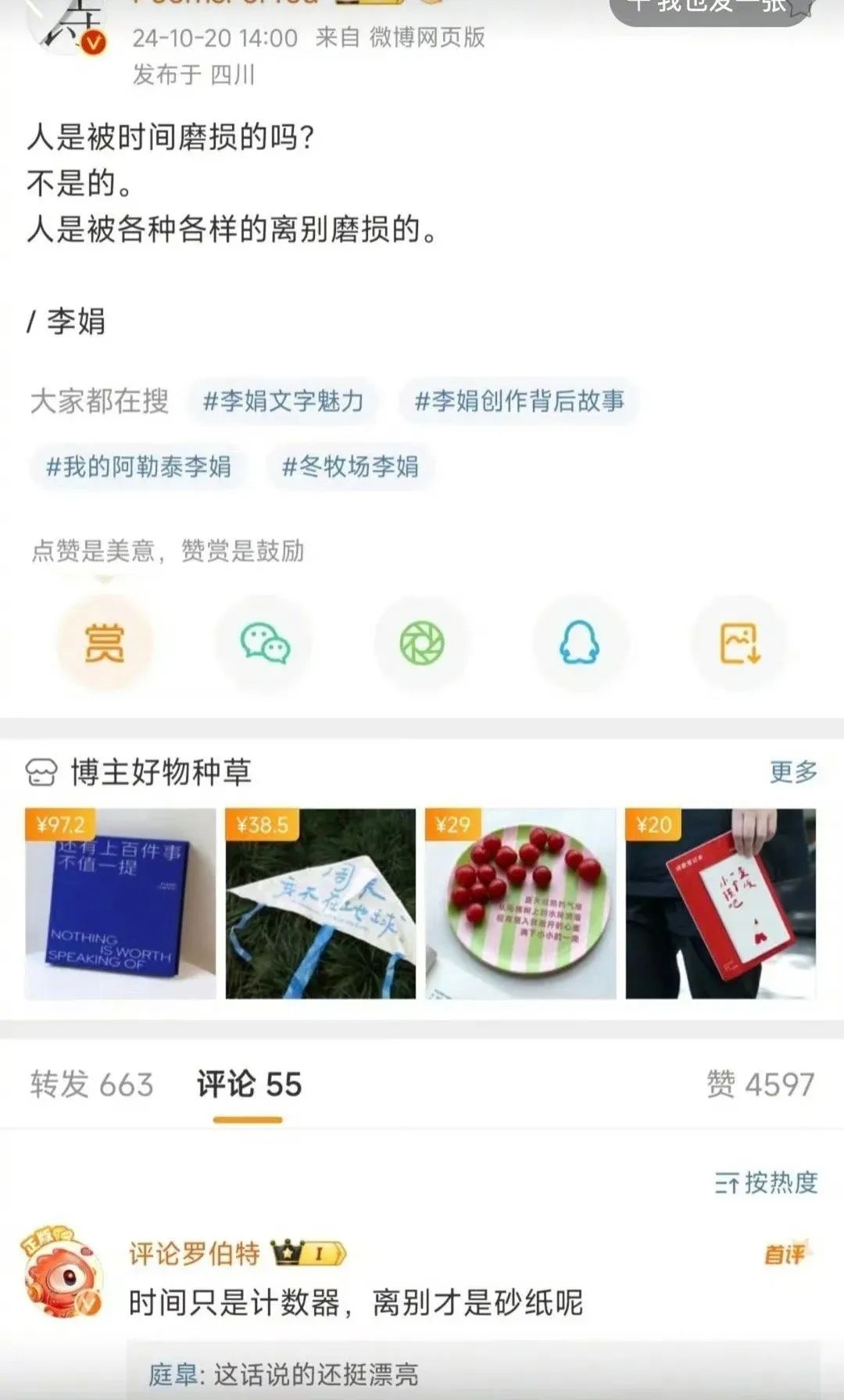View the 赞 4597 likes tab
The width and height of the screenshot is (844, 1400).
click(760, 1084)
